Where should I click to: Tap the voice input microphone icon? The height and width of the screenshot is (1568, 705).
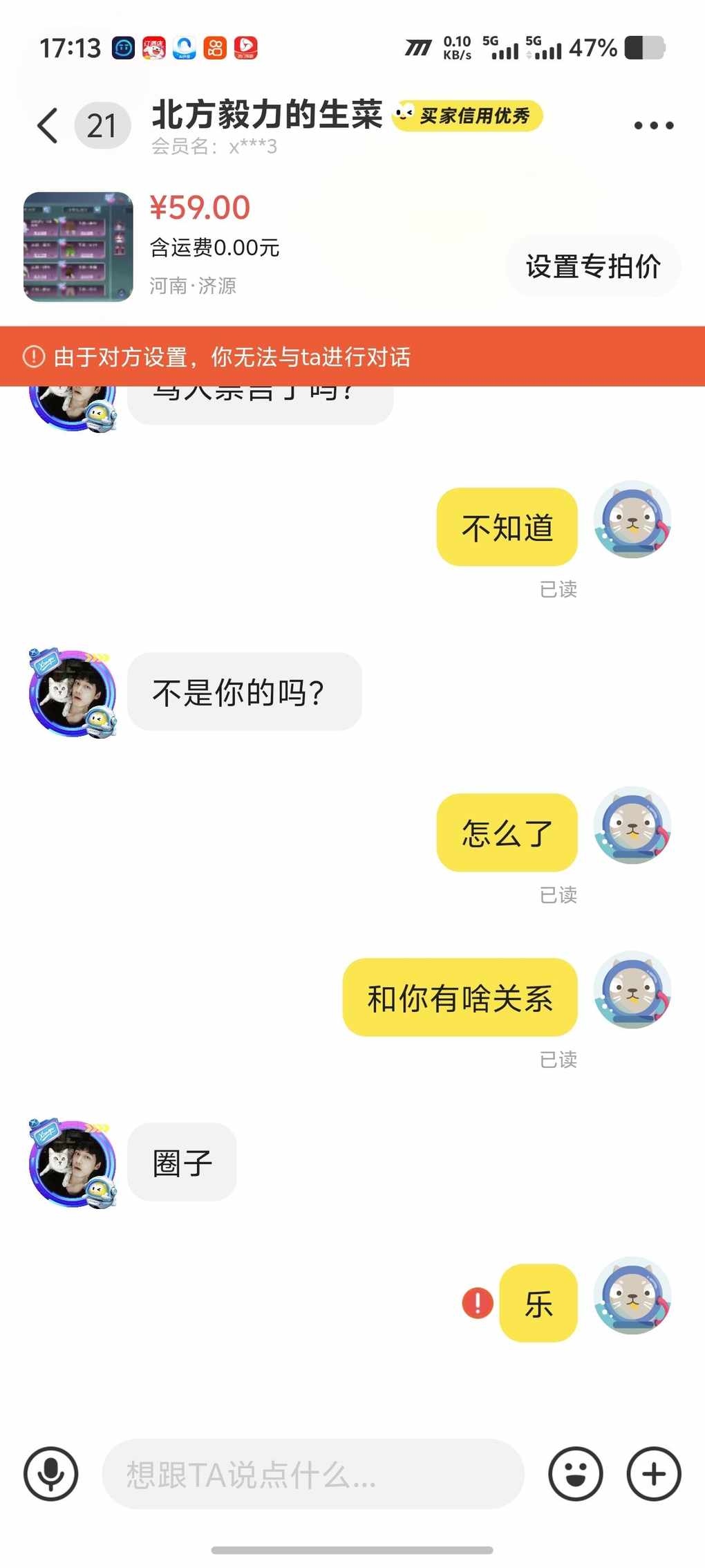point(50,1474)
